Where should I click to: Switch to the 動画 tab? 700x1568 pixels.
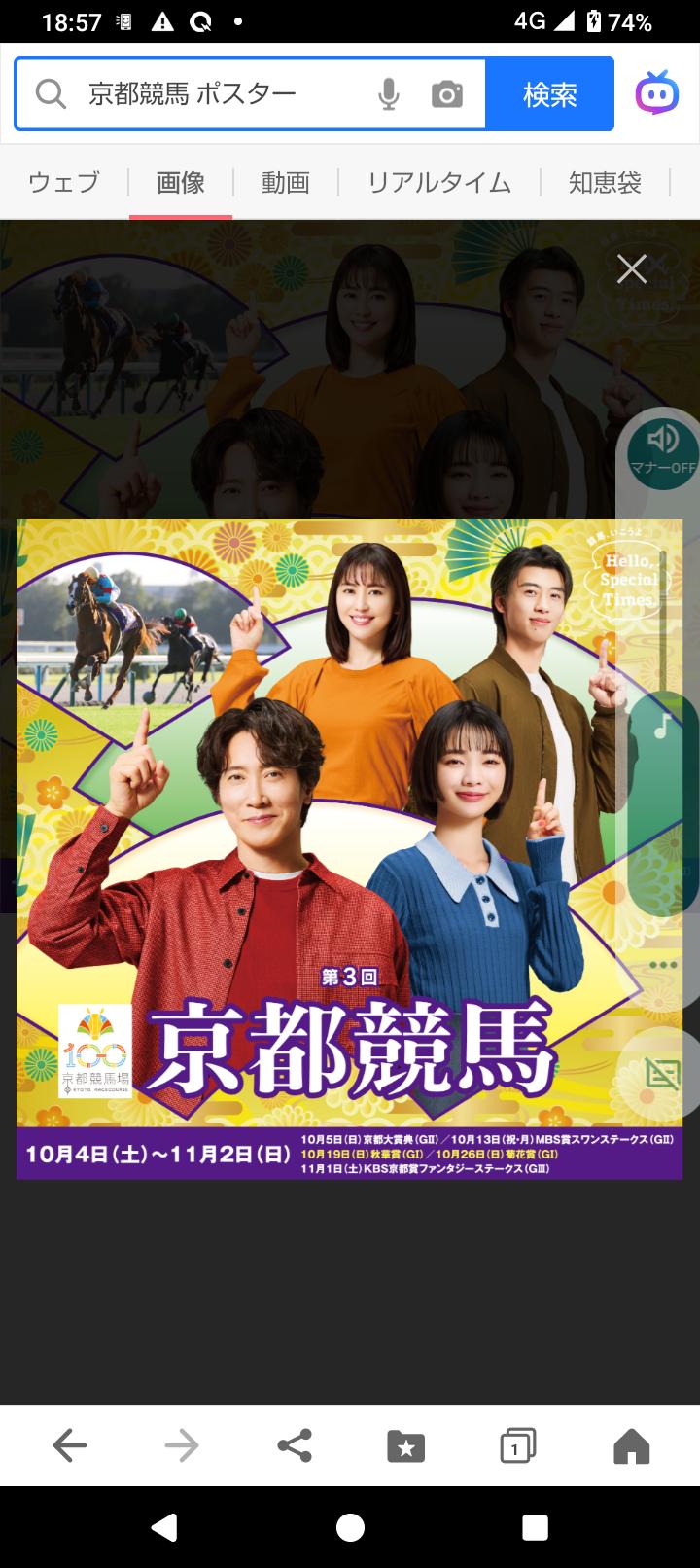[x=286, y=182]
